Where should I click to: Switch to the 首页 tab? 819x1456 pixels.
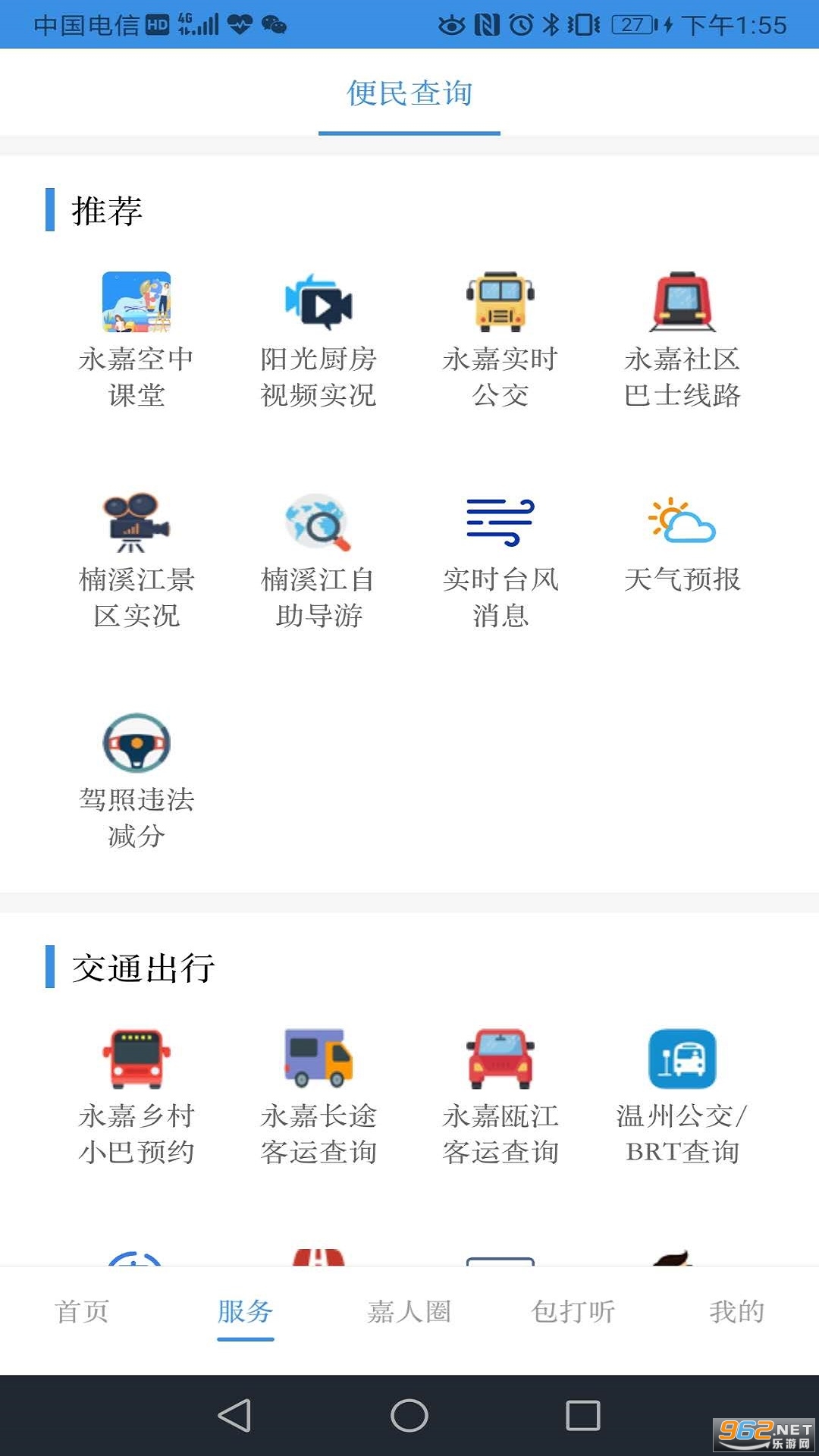[82, 1311]
